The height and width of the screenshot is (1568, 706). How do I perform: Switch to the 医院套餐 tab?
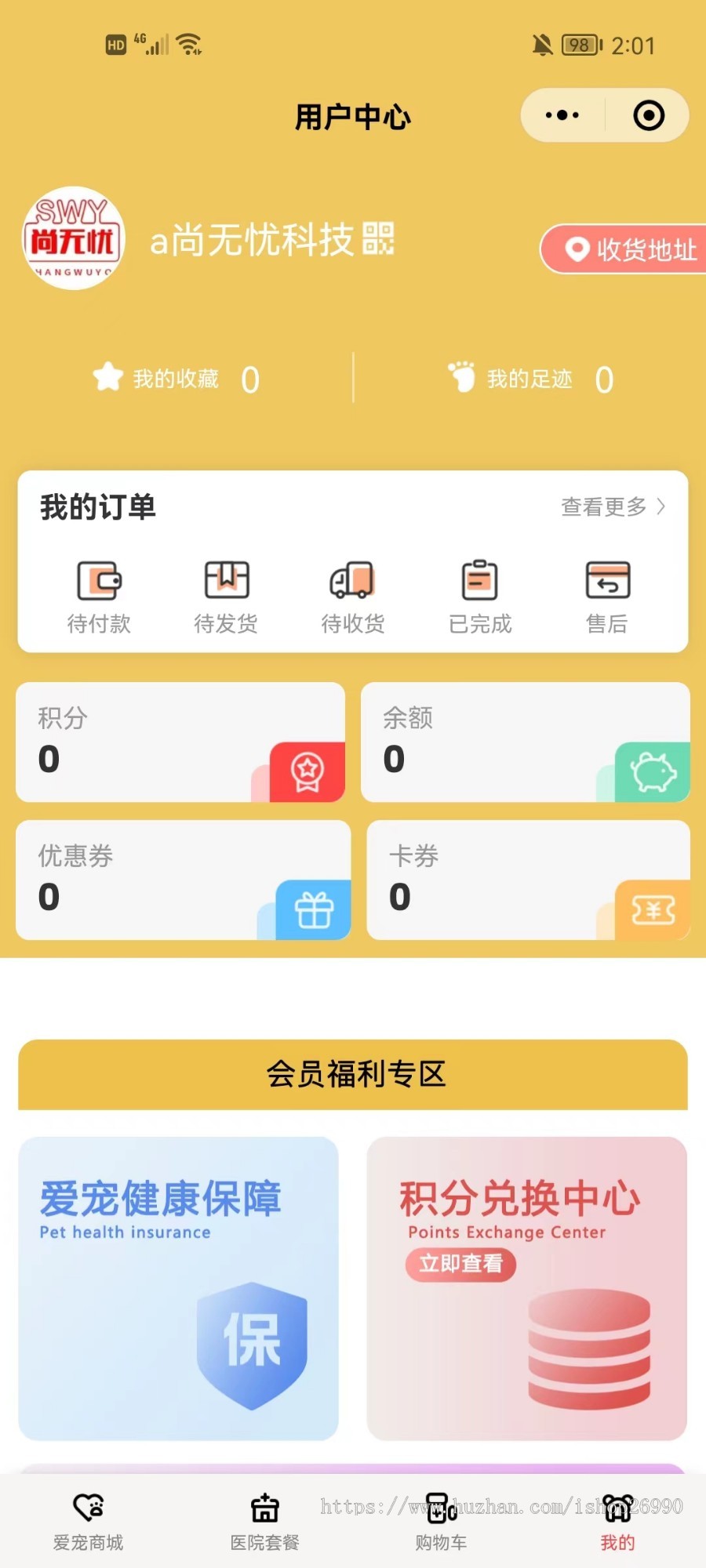pos(264,1521)
